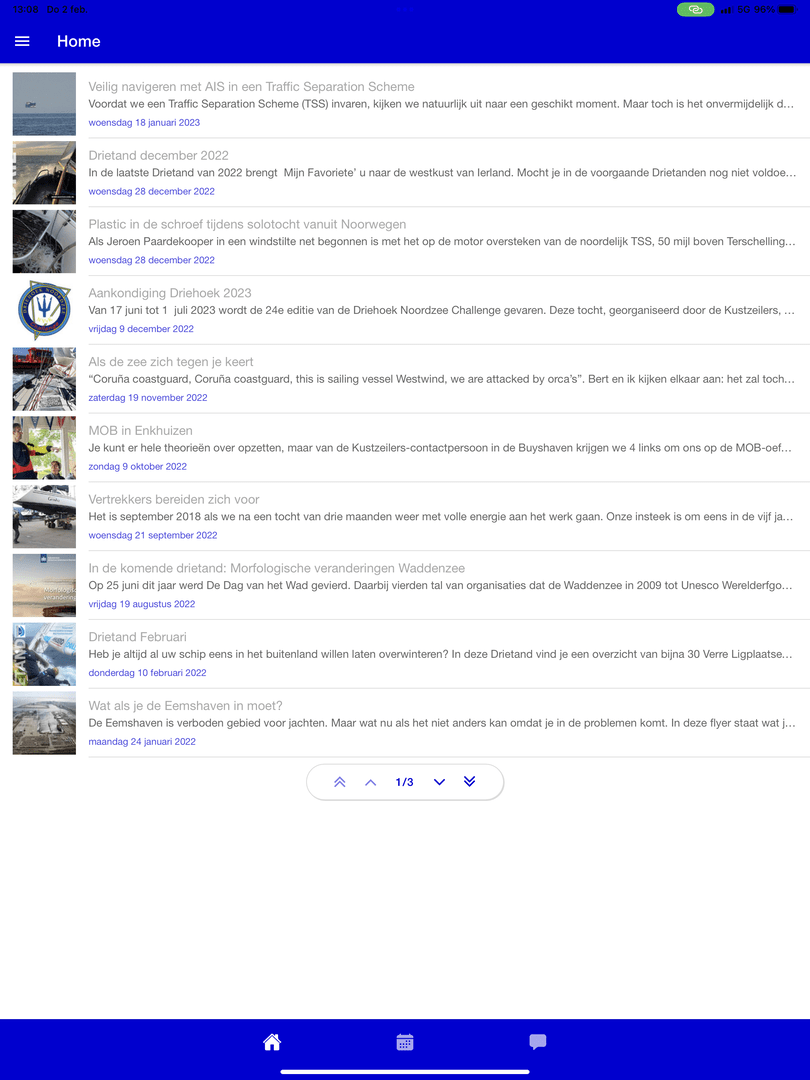
Task: Switch to the calendar tab
Action: [x=405, y=1042]
